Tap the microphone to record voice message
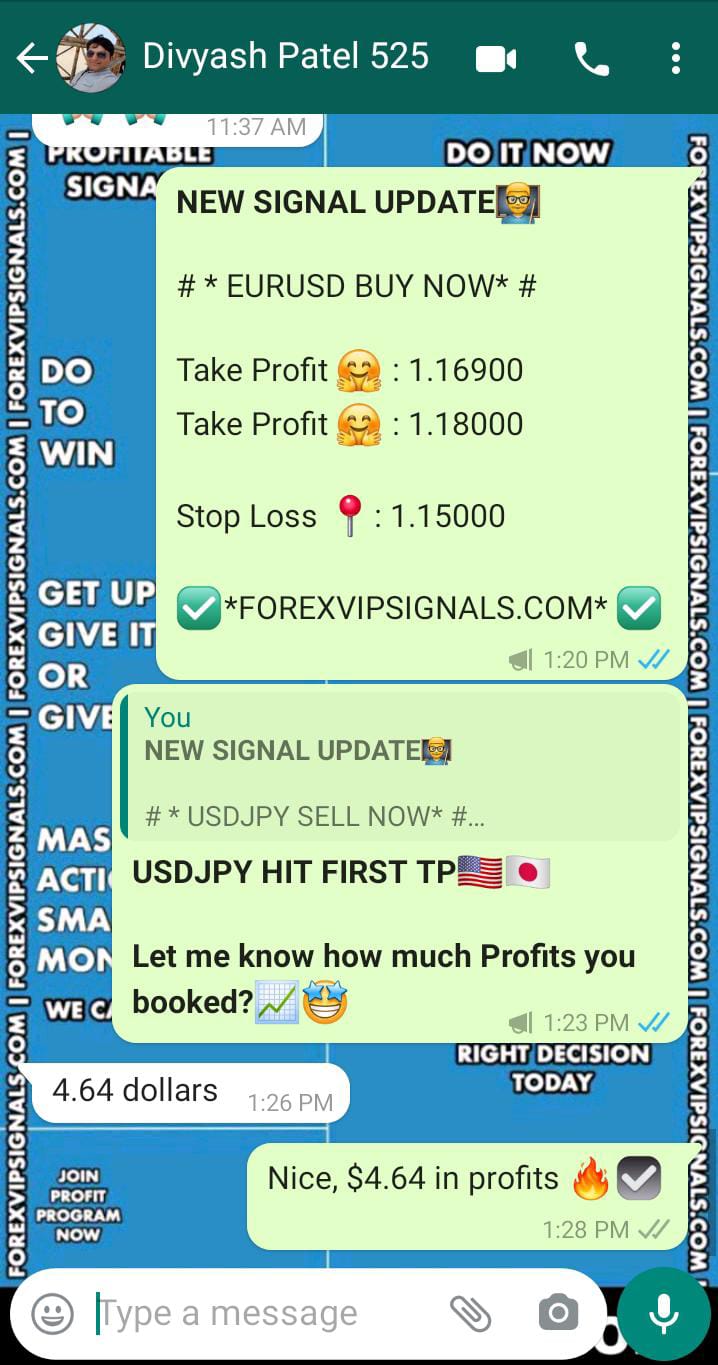The image size is (718, 1365). (664, 1314)
